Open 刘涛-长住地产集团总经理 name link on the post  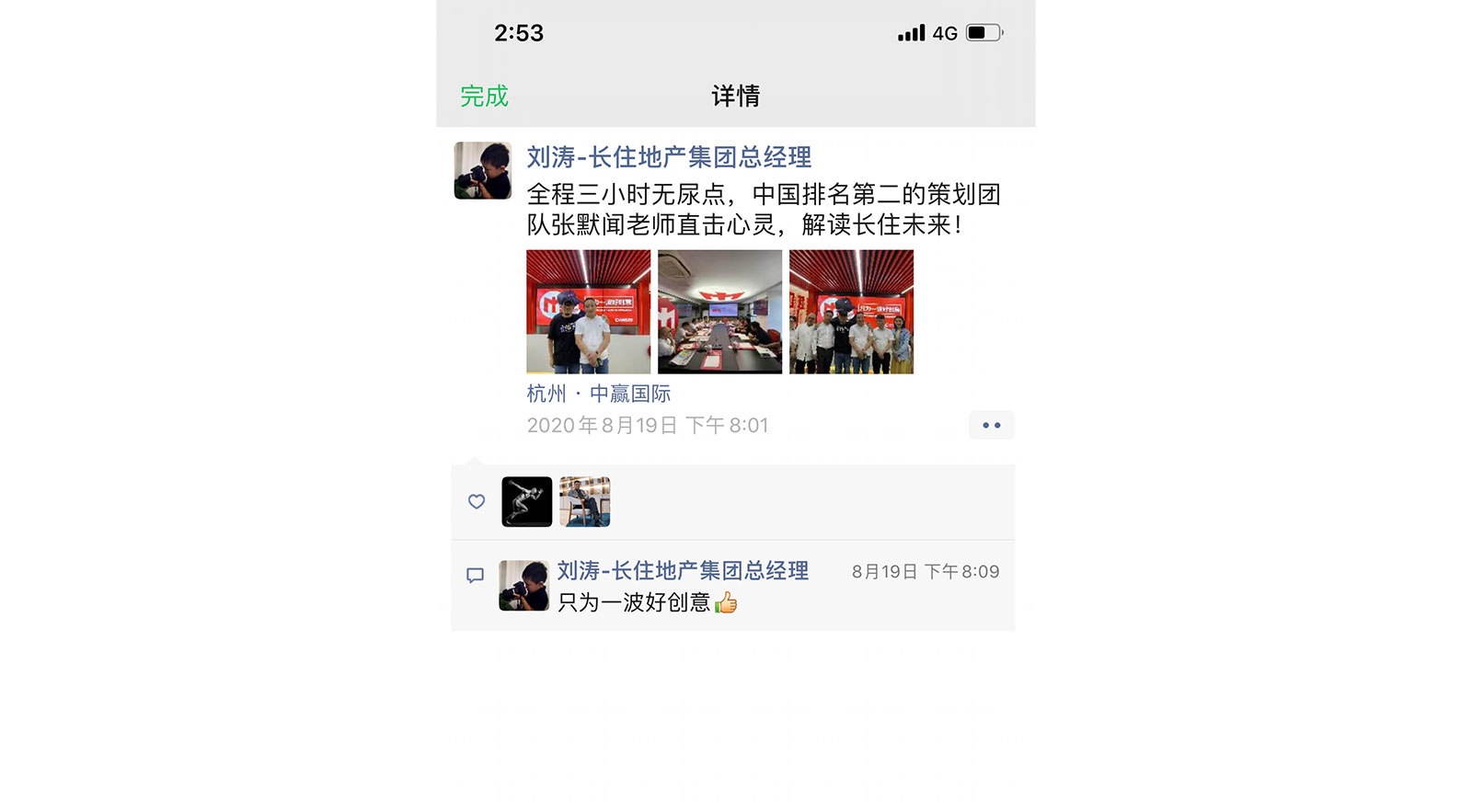pyautogui.click(x=669, y=157)
